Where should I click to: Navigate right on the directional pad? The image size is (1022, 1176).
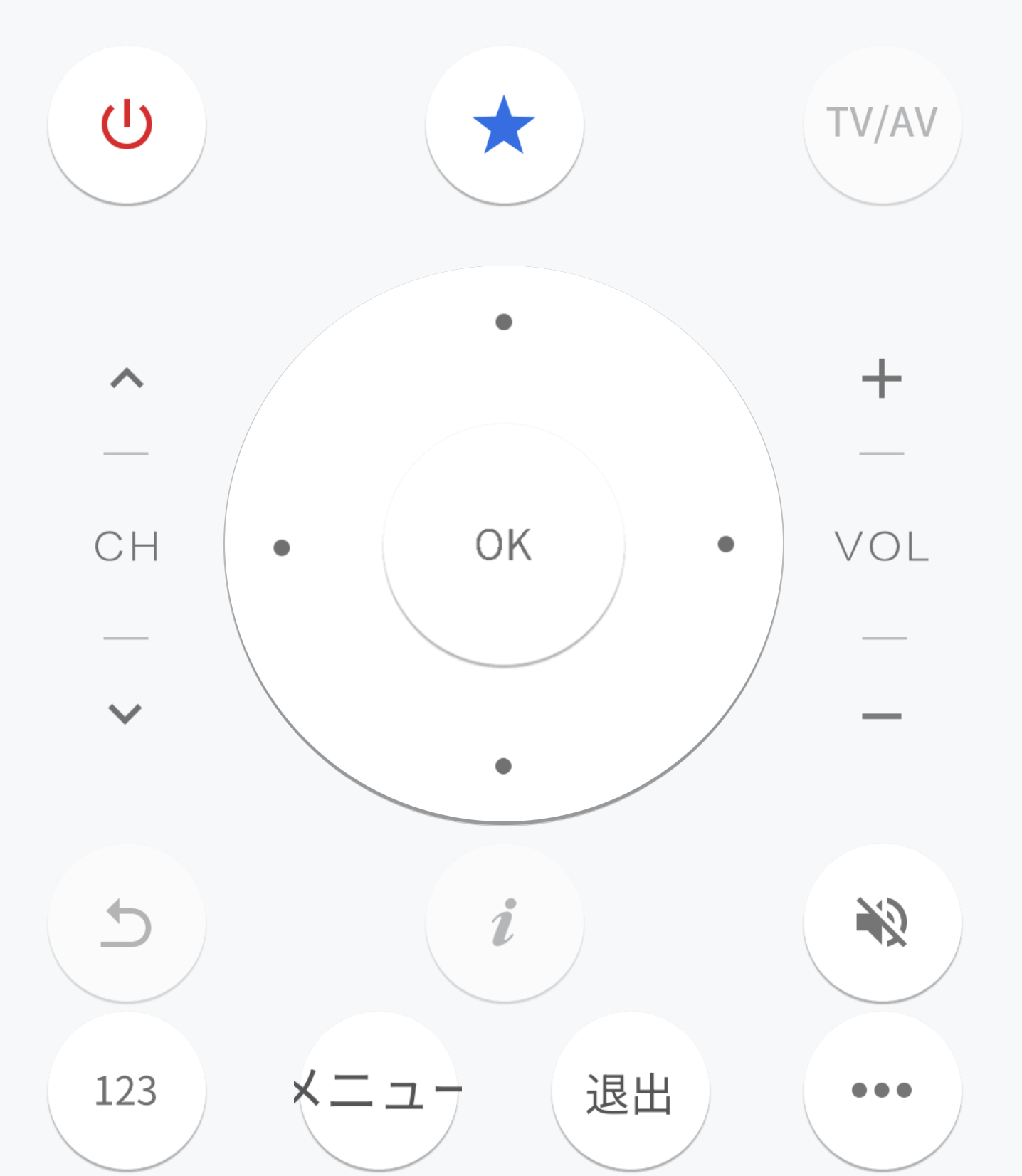(x=726, y=545)
